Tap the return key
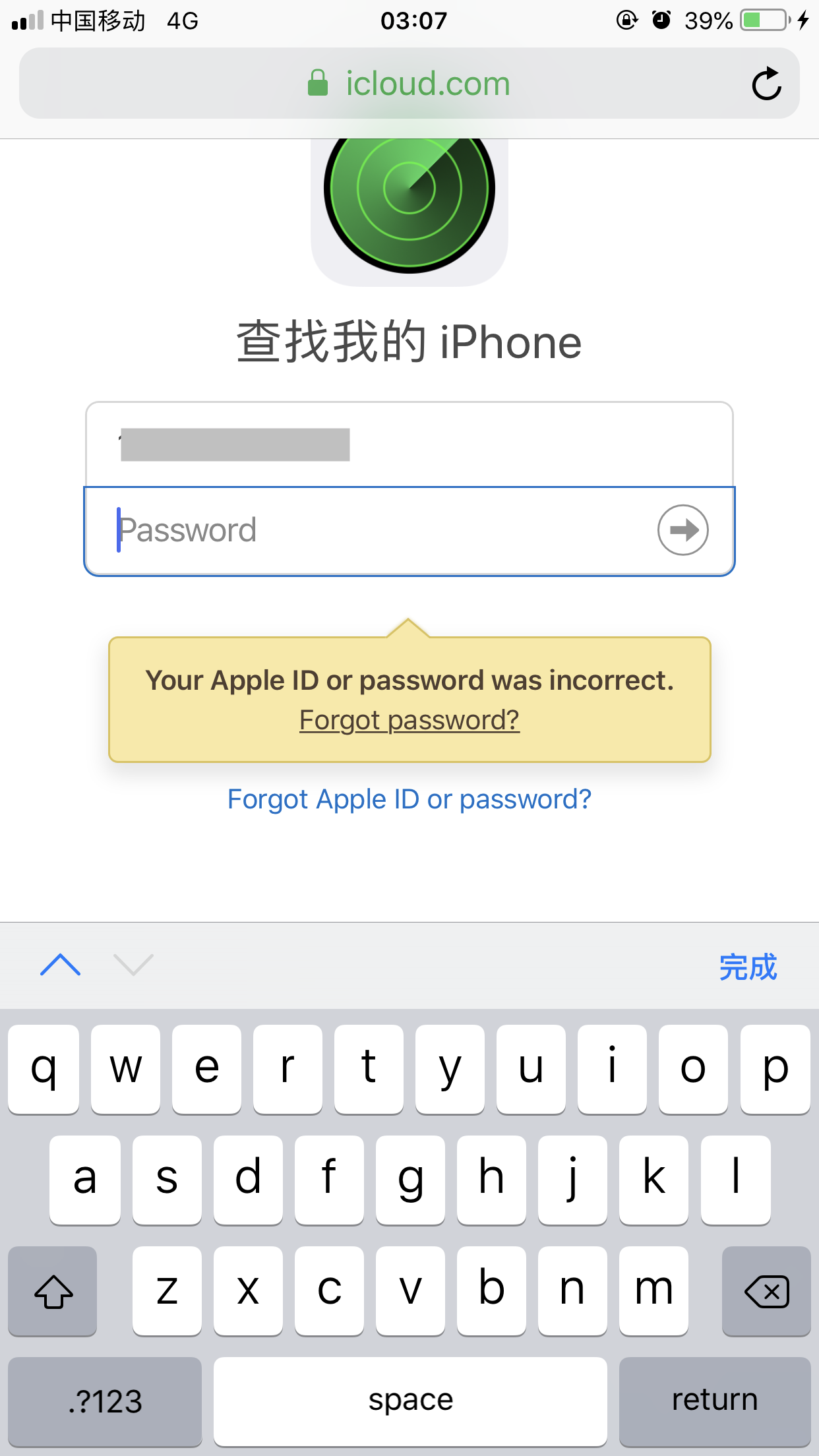This screenshot has height=1456, width=819. click(715, 1401)
